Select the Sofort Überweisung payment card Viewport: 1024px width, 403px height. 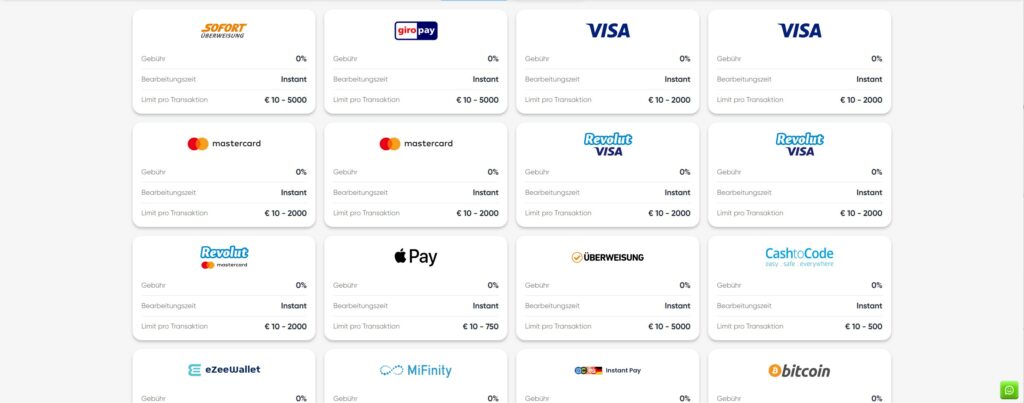223,31
